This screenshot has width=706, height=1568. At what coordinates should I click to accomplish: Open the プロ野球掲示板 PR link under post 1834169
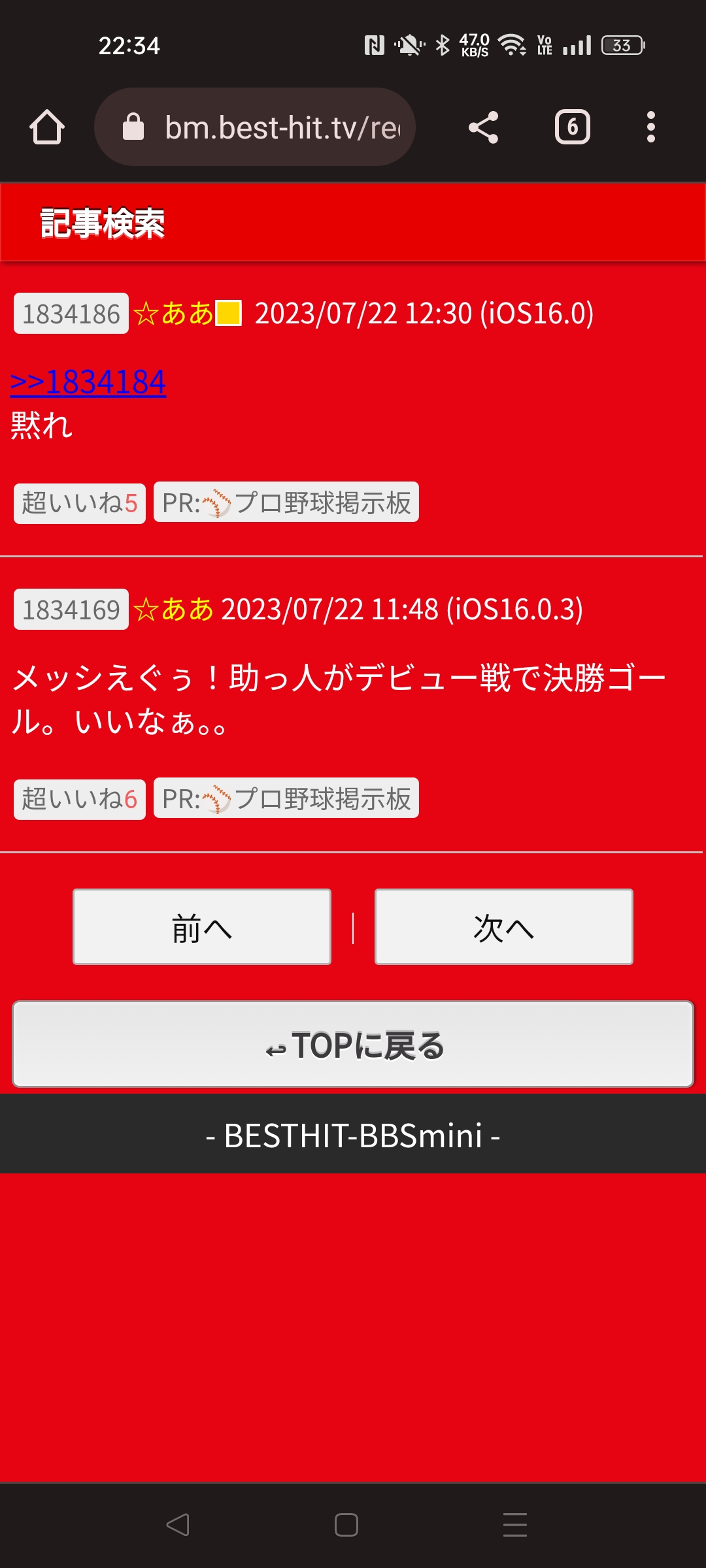point(286,798)
